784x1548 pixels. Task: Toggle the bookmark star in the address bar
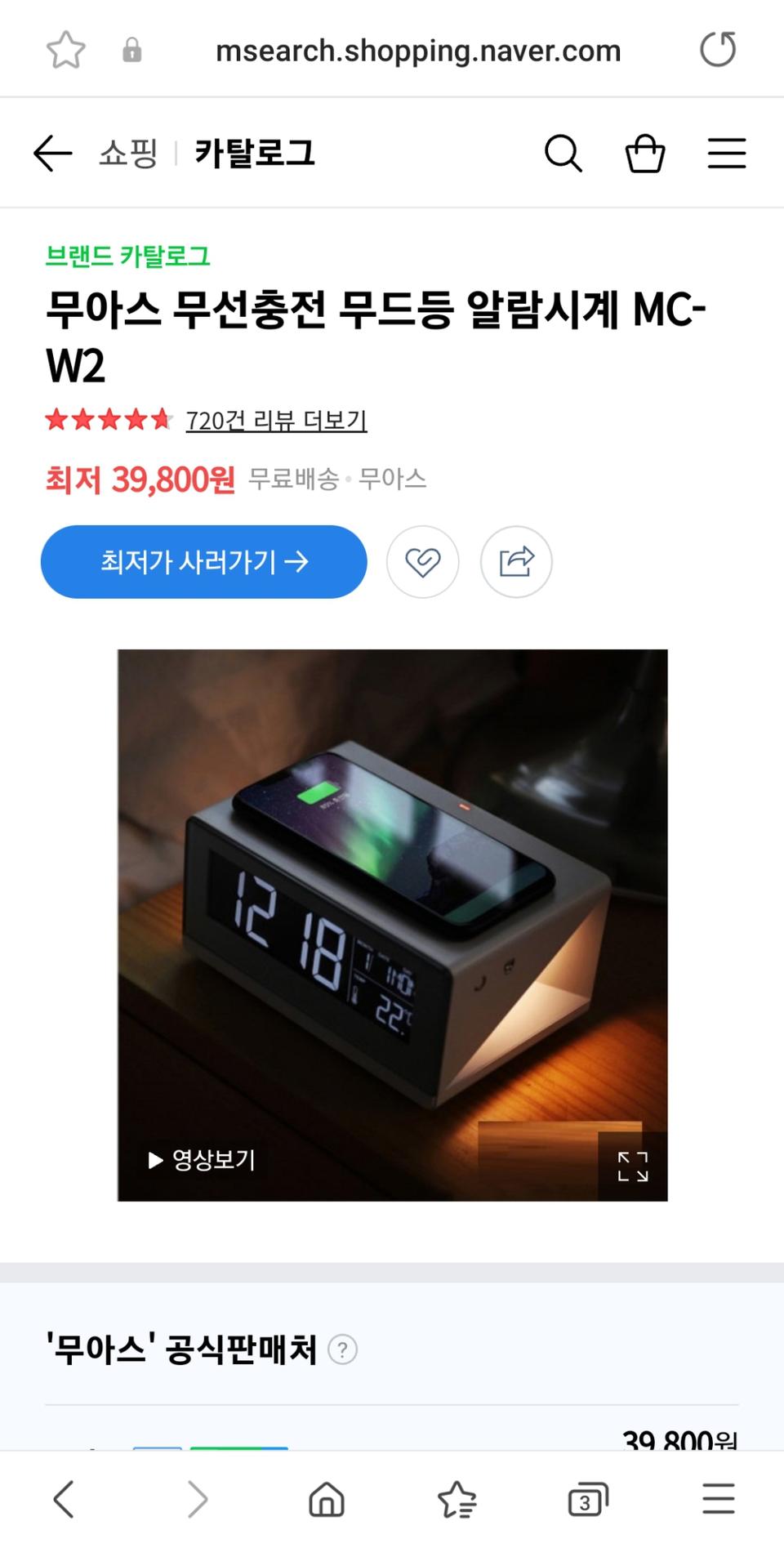pyautogui.click(x=65, y=49)
